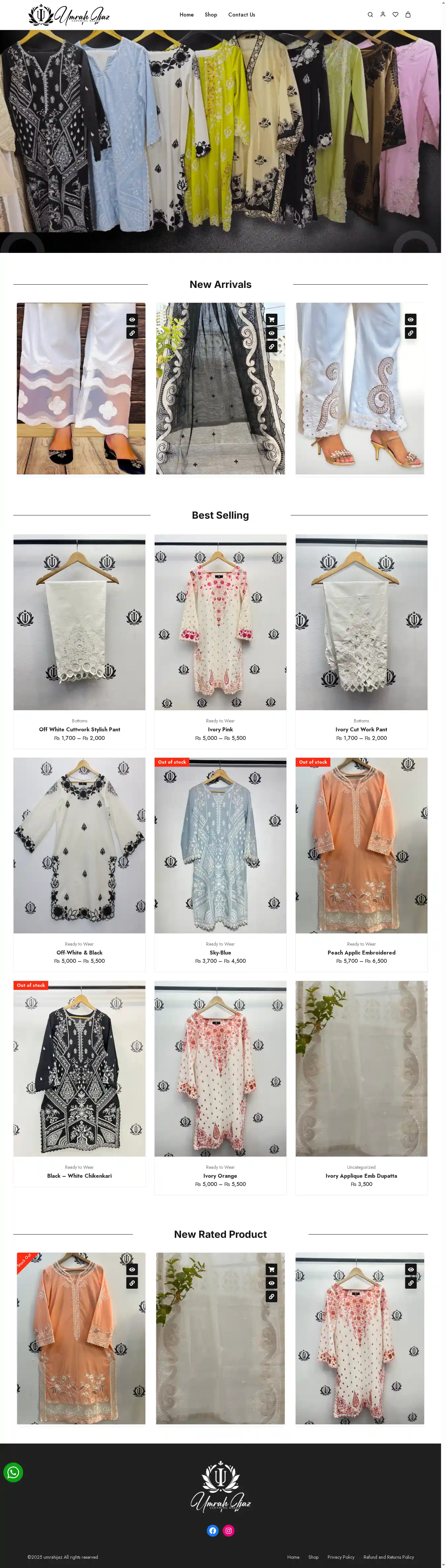
Task: Select the Ivory Cut Work Pant item
Action: point(361,729)
